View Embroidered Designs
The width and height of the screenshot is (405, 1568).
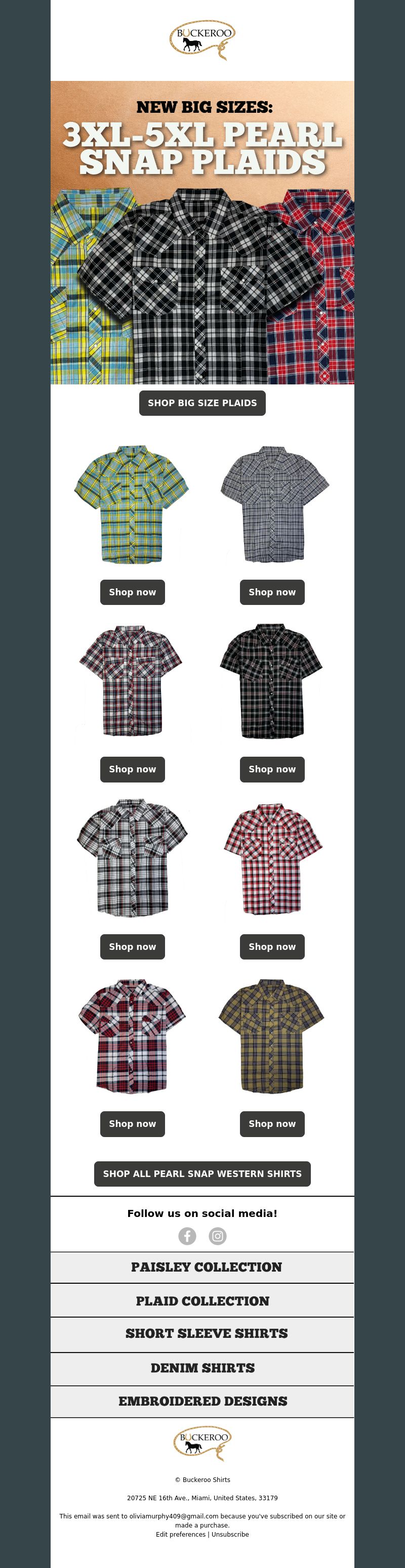tap(202, 1401)
